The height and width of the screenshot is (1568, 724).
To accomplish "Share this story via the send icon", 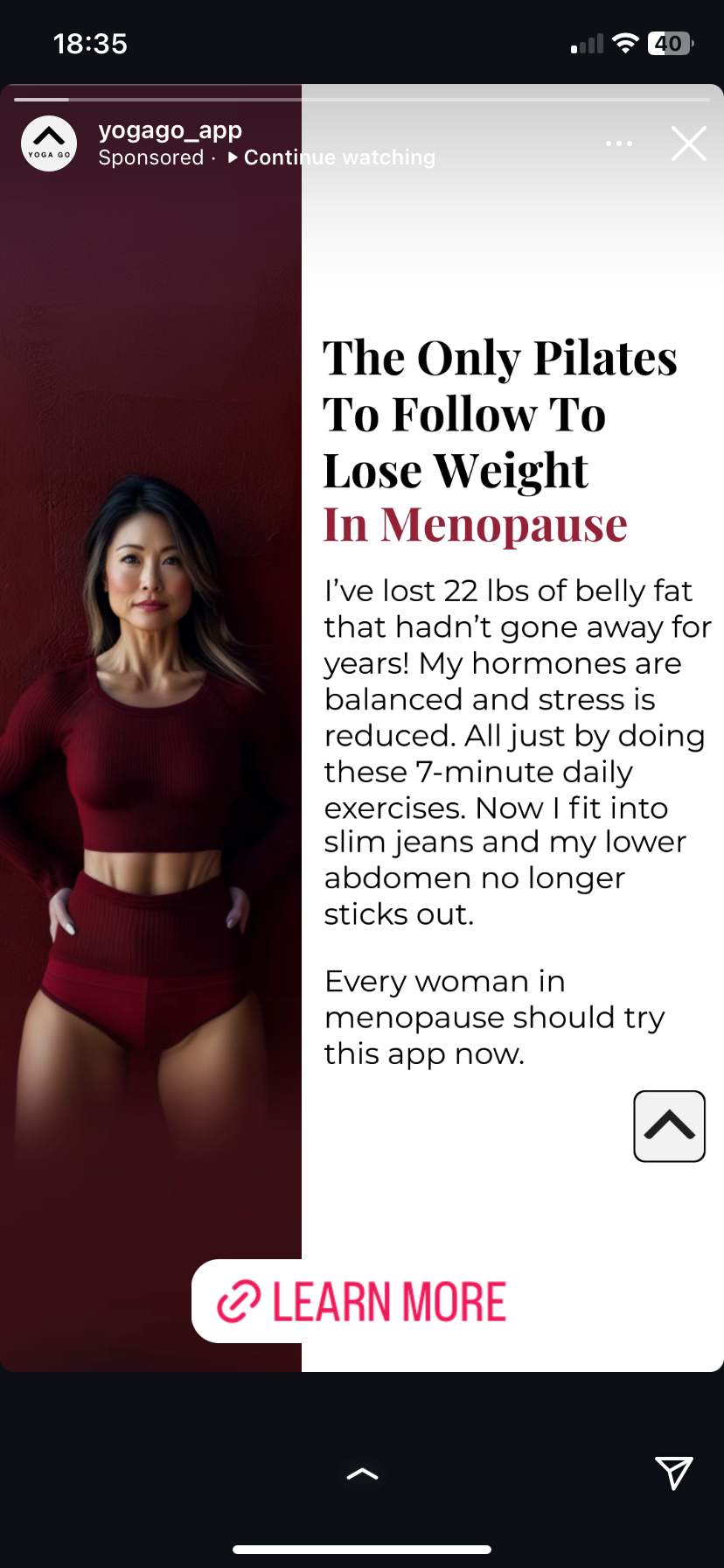I will 673,1473.
